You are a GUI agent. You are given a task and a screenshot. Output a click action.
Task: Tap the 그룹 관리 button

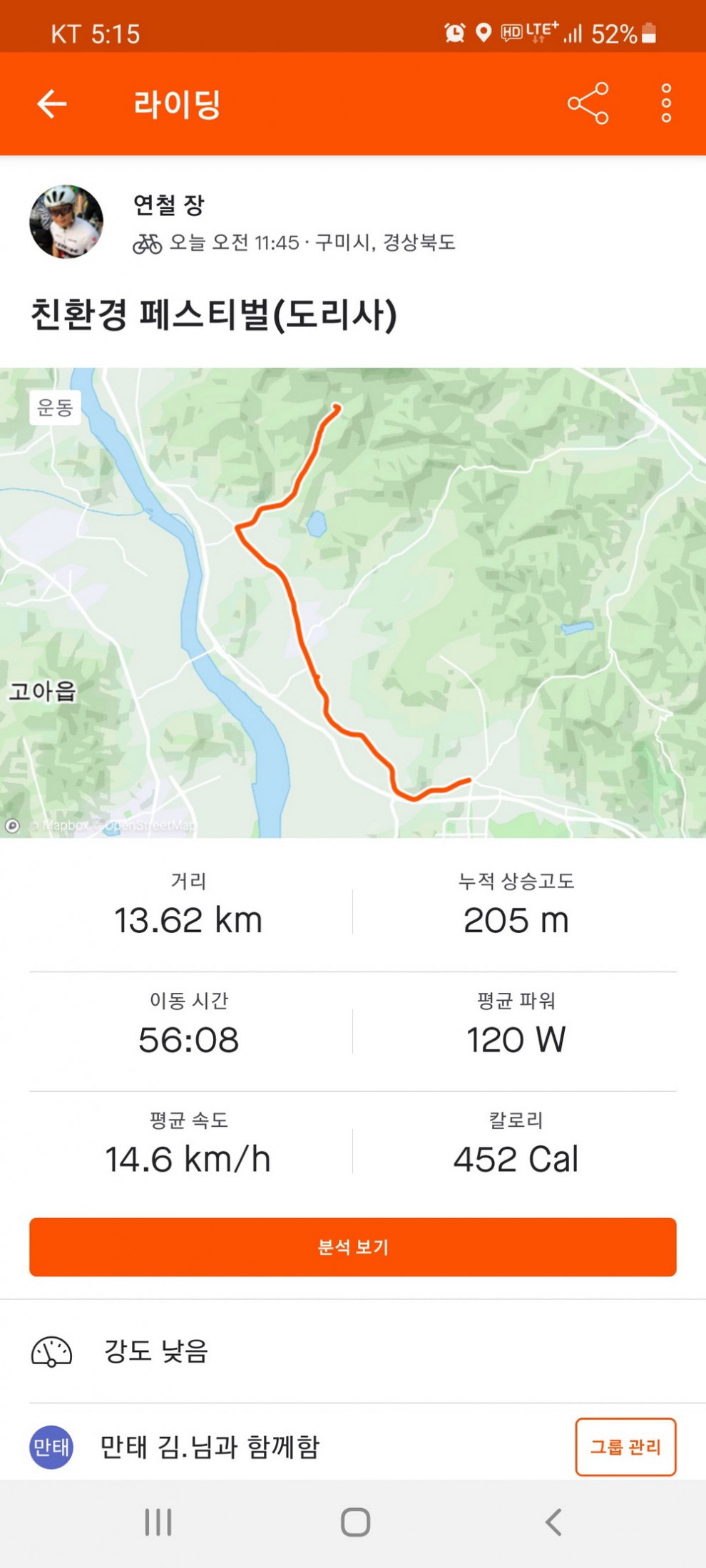(x=625, y=1446)
